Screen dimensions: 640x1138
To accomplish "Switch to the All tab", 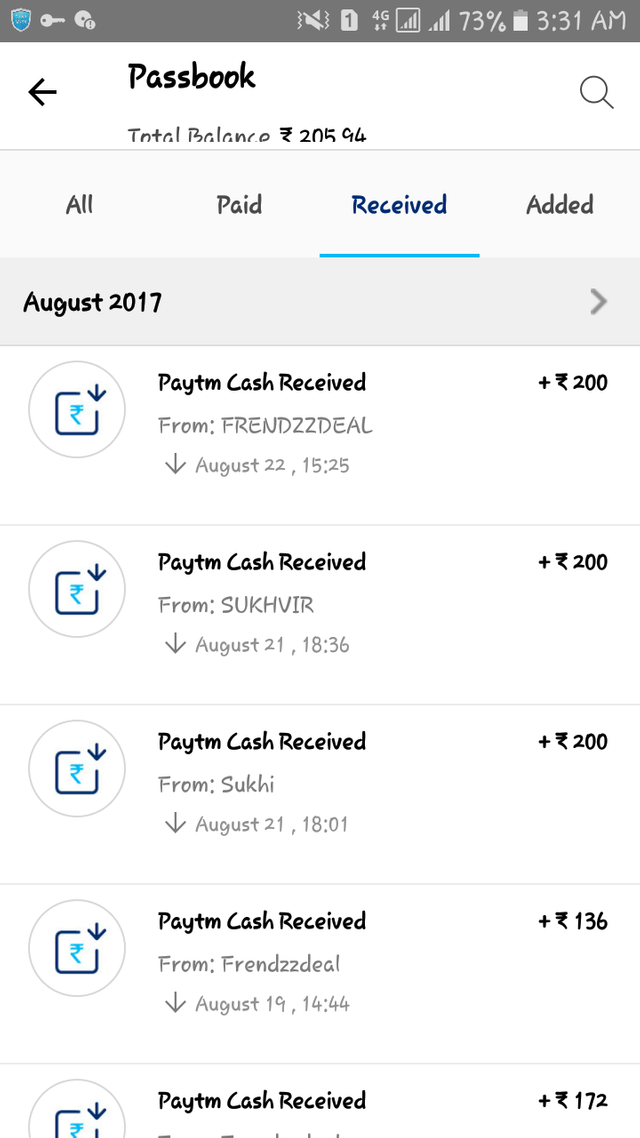I will (80, 205).
